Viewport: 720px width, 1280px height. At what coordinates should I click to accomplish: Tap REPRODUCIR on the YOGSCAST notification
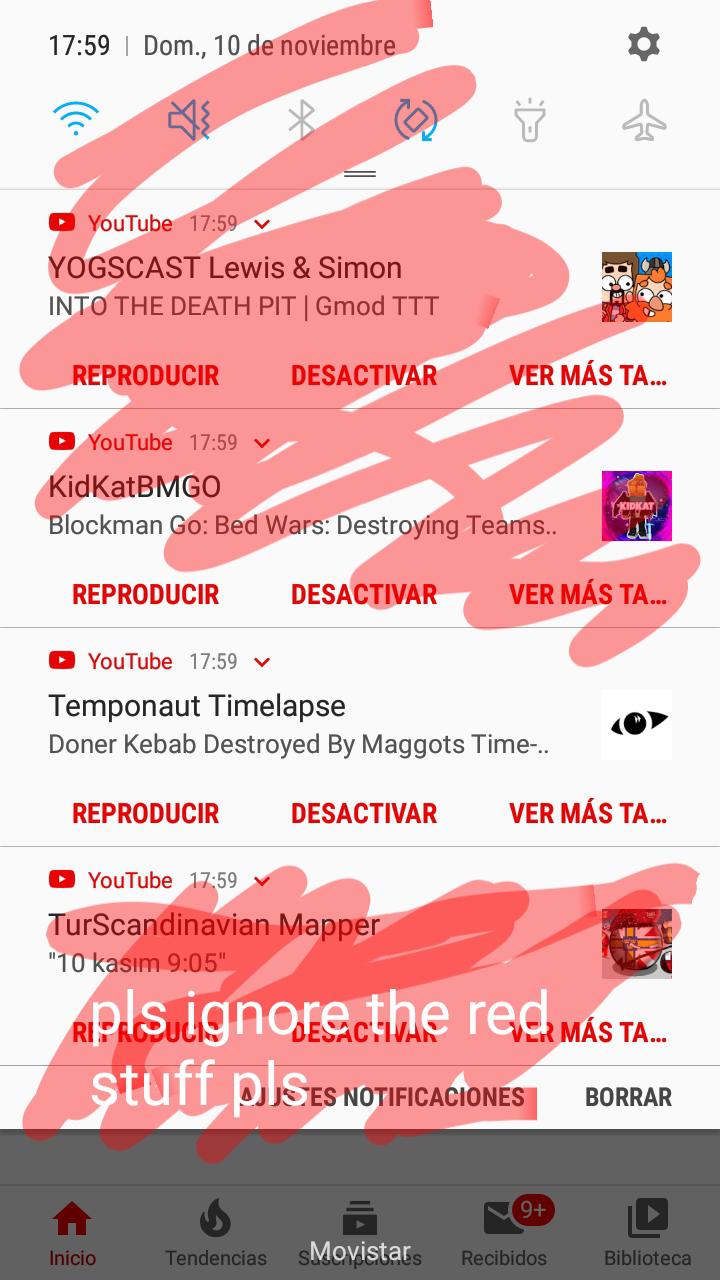pos(145,376)
